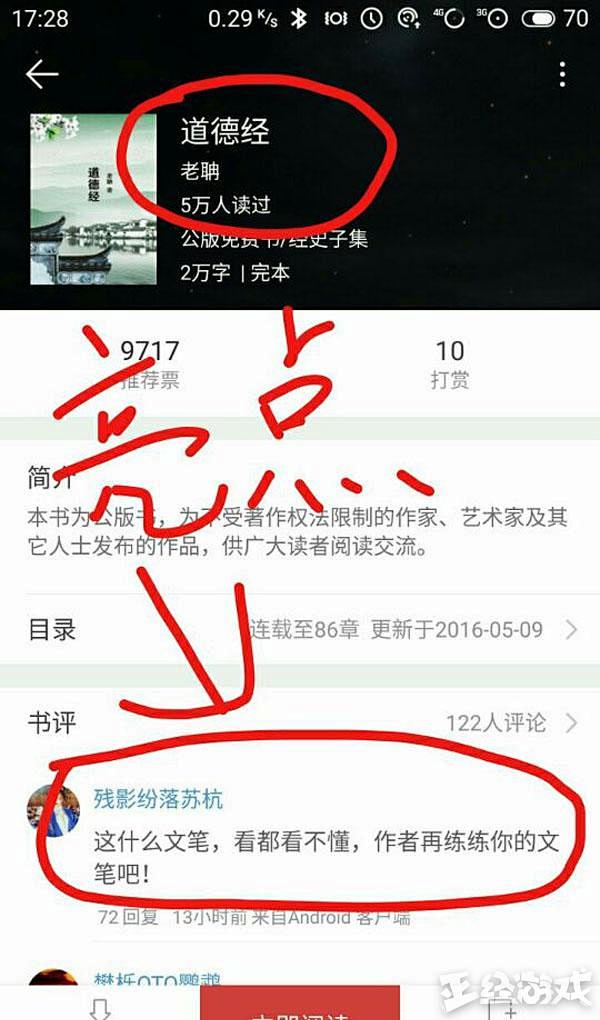Tap the download icon in bottom bar
This screenshot has height=1020, width=600.
click(x=100, y=1006)
